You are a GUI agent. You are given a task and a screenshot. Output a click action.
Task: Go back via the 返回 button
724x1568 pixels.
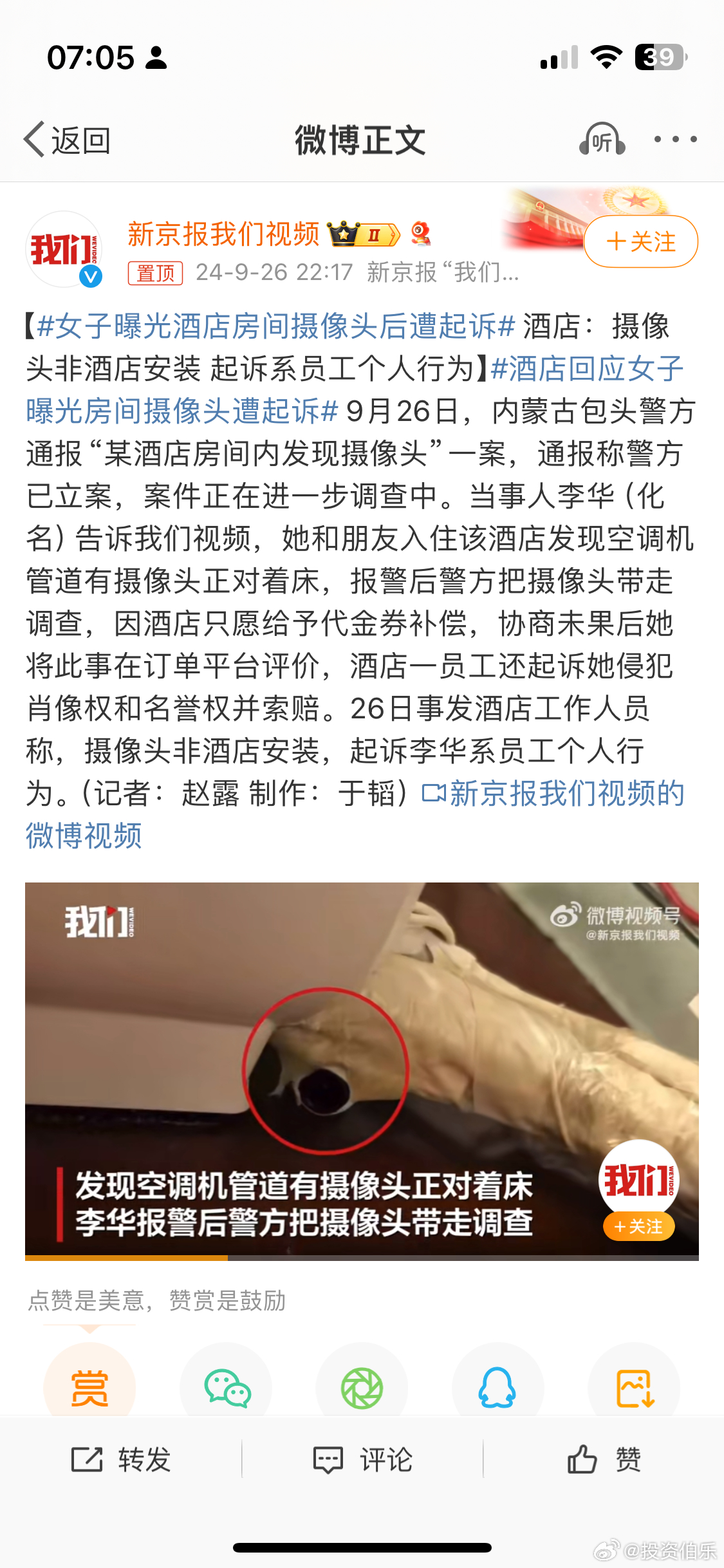(67, 140)
